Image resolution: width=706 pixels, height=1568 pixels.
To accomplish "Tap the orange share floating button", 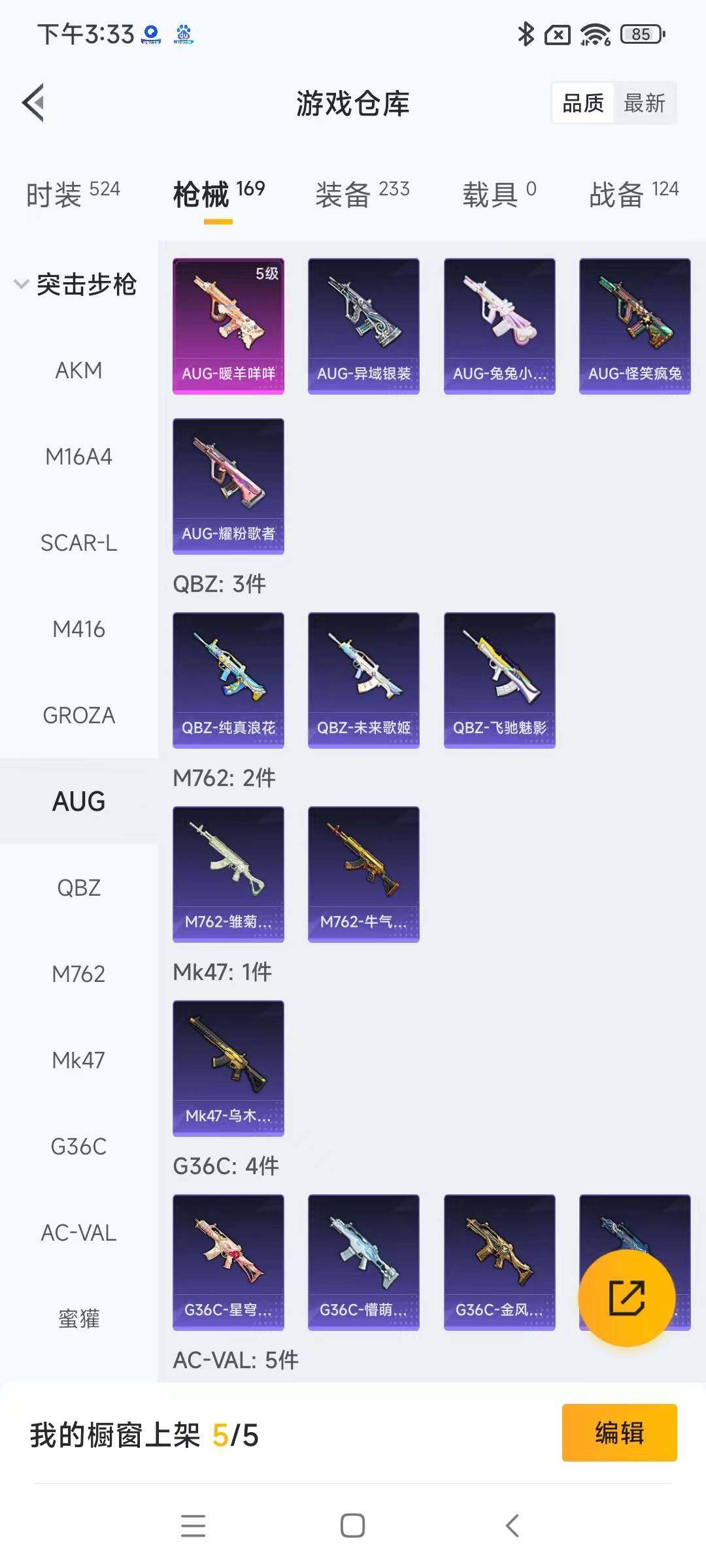I will click(x=626, y=1298).
